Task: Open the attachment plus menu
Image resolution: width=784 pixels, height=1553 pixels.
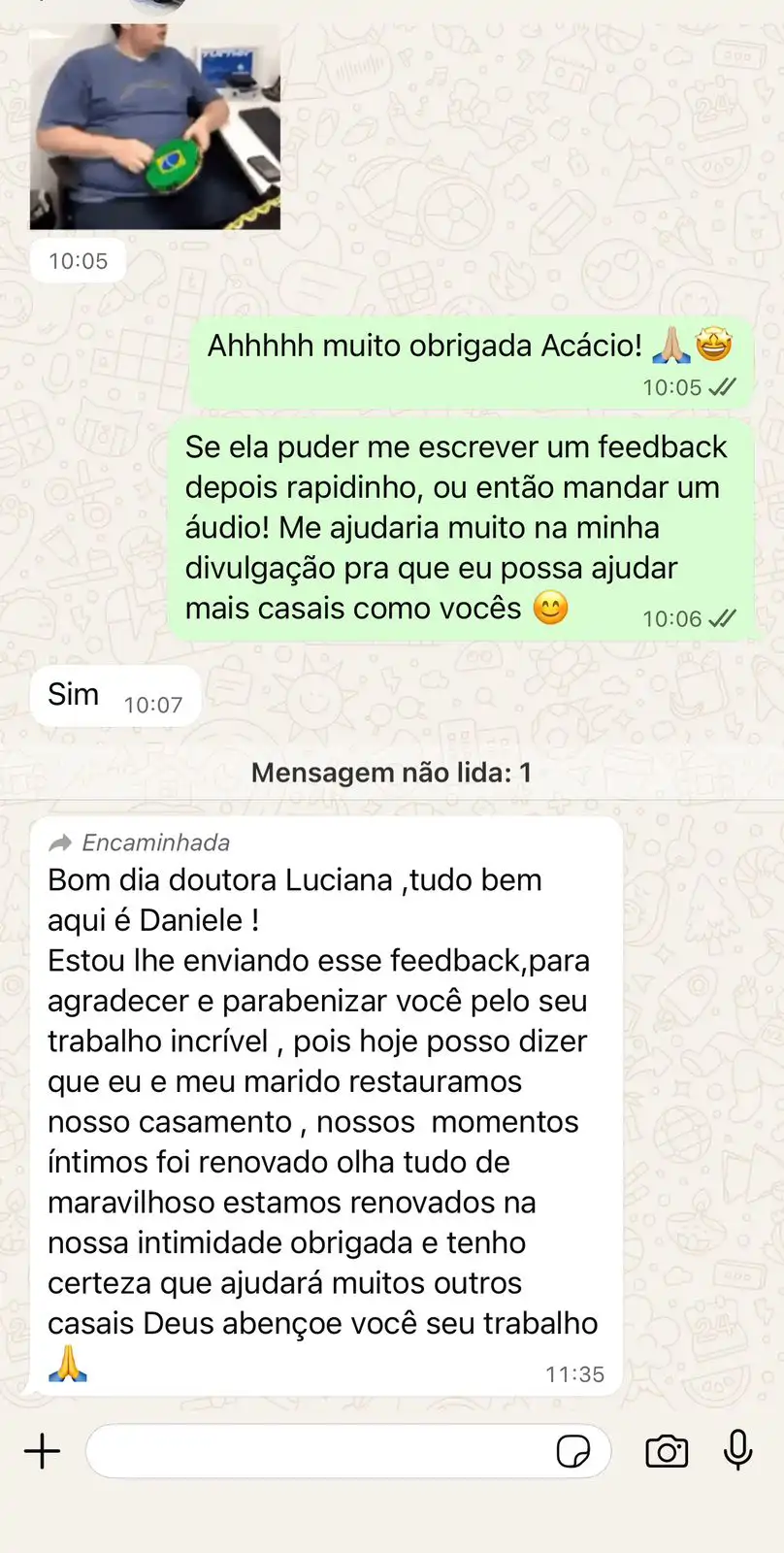Action: [42, 1451]
